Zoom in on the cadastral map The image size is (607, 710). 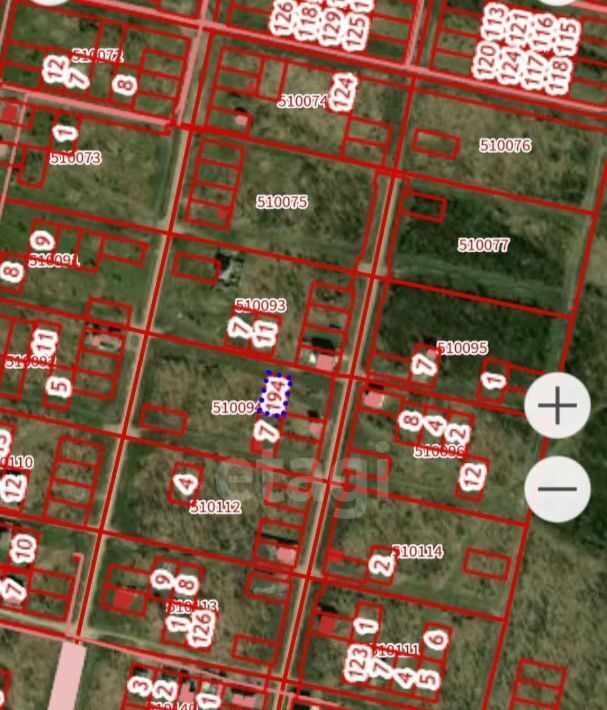557,405
